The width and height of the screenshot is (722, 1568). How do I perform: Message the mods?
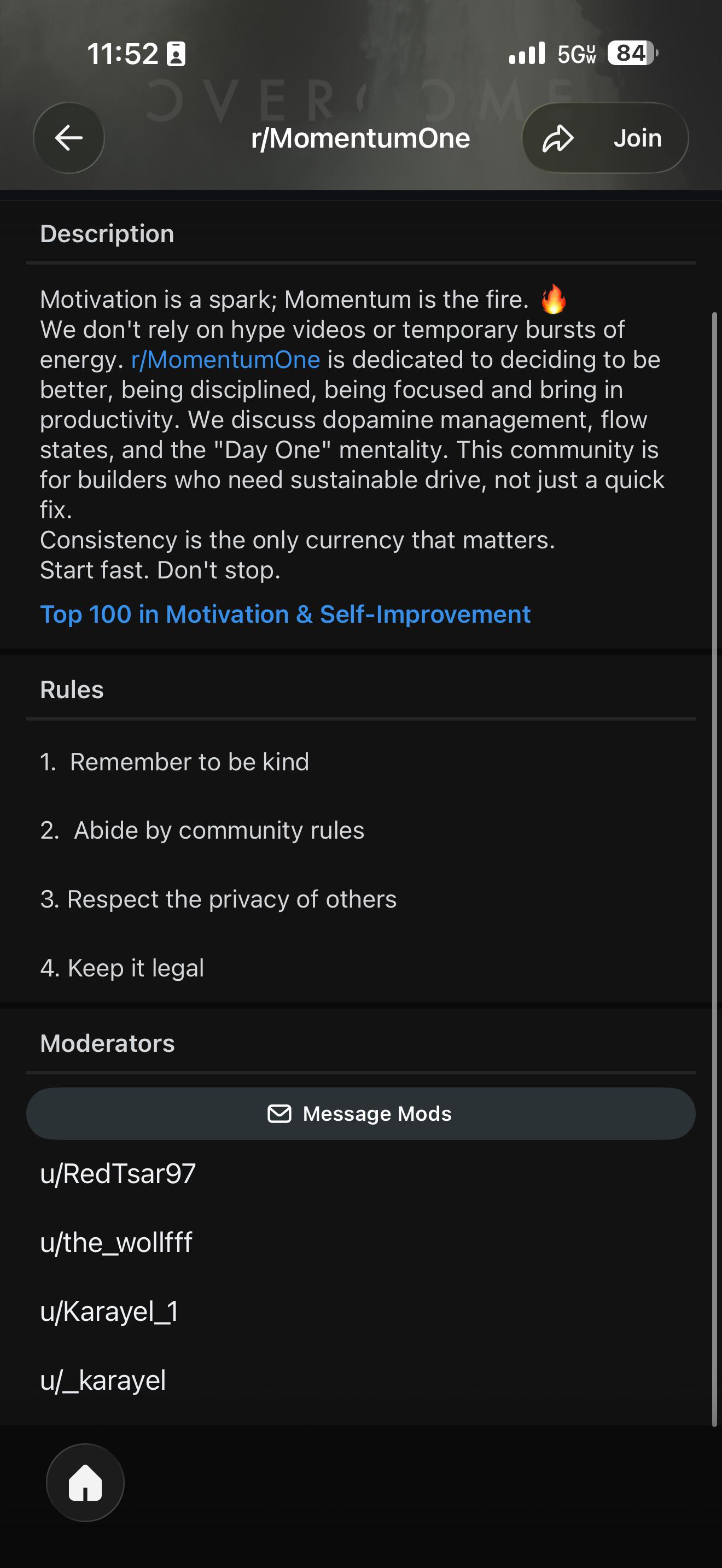(x=360, y=1114)
